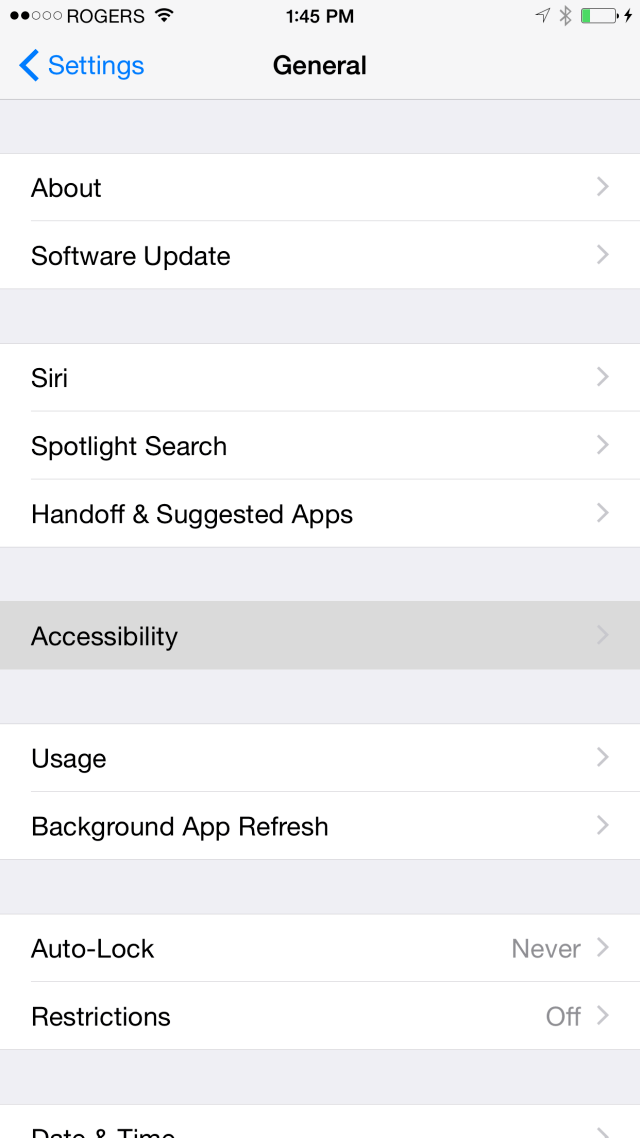Open Background App Refresh
The width and height of the screenshot is (640, 1138).
[x=320, y=826]
